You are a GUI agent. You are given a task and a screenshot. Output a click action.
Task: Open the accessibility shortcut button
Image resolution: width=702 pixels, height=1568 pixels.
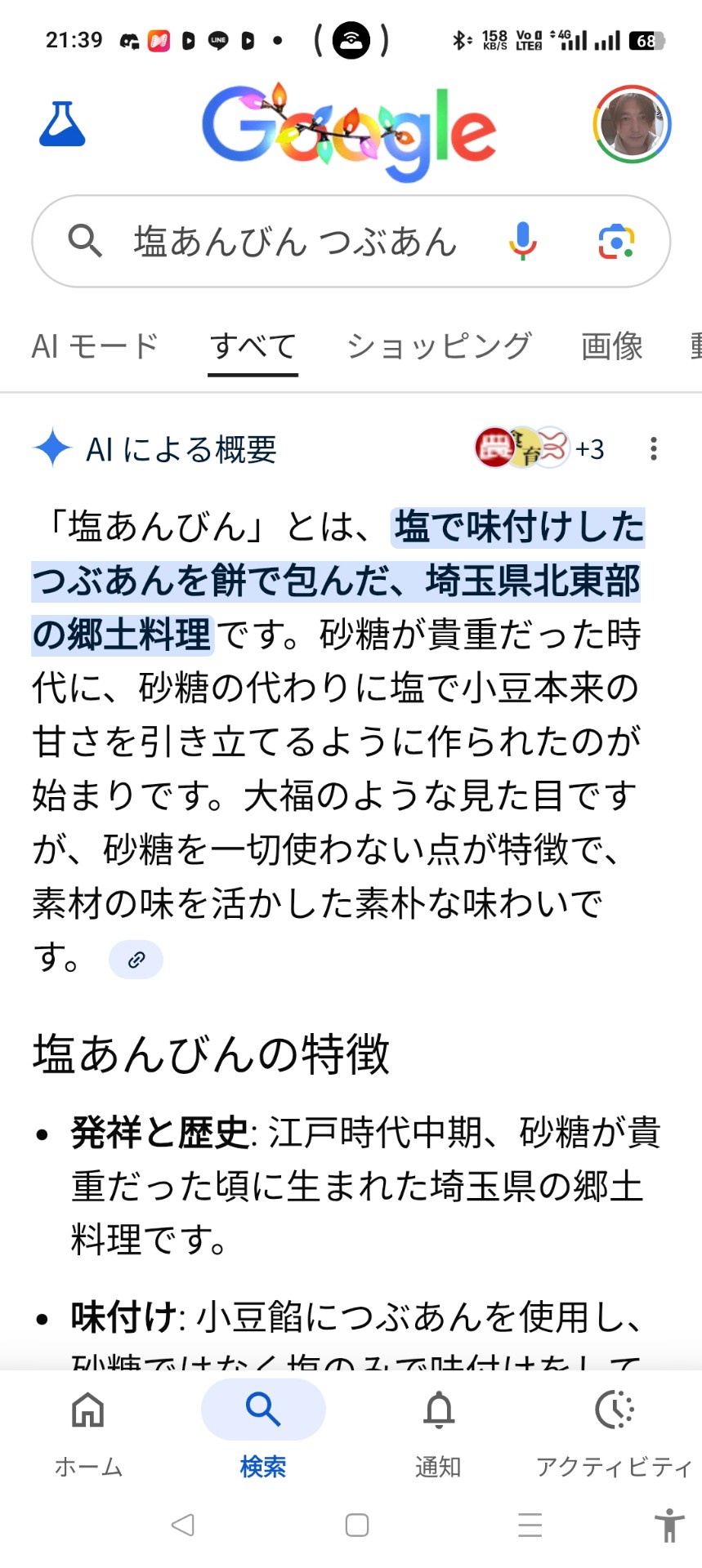[668, 1525]
